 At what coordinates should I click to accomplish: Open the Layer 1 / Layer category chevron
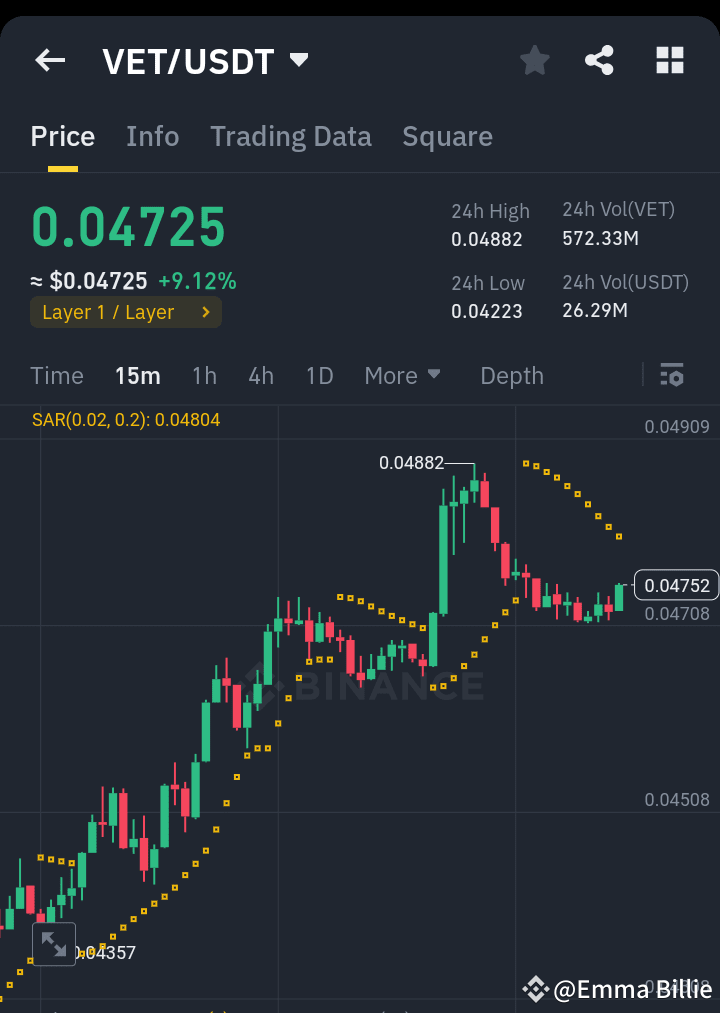point(206,312)
